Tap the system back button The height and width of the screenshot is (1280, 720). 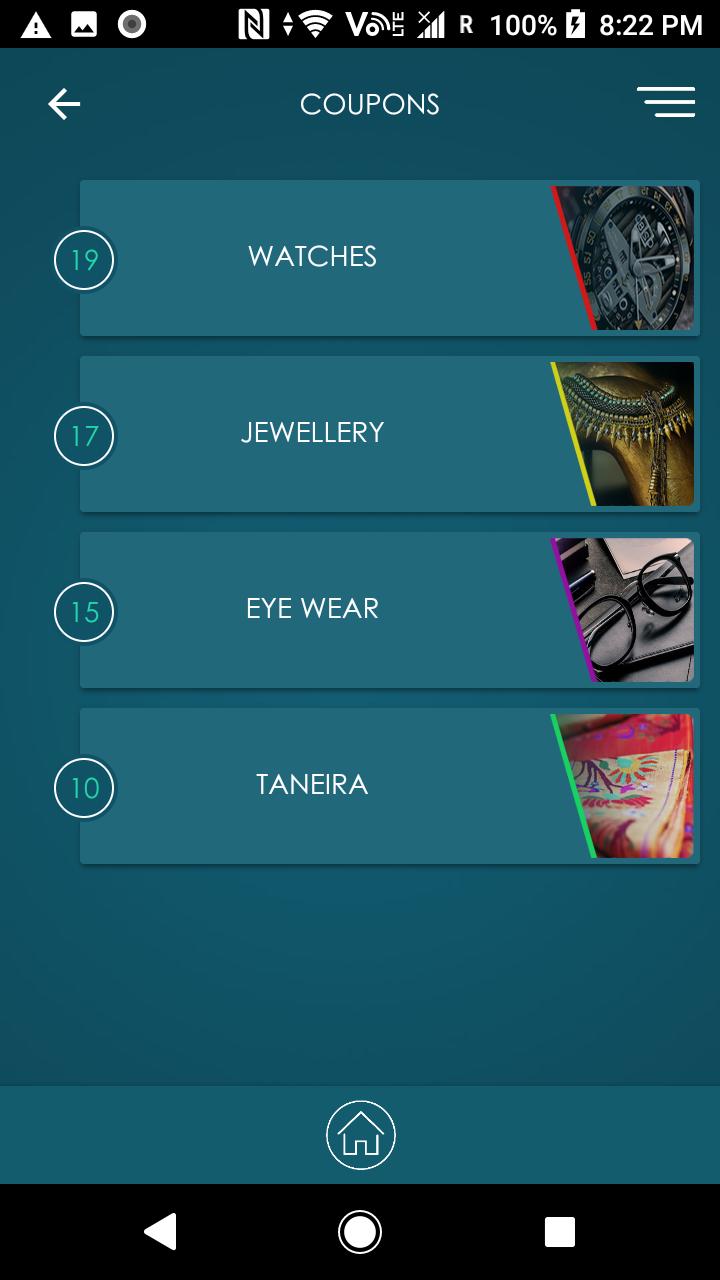click(160, 1231)
